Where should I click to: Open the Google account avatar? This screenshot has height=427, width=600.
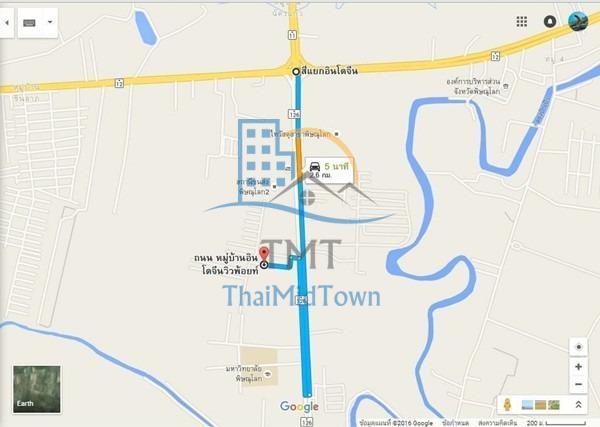[578, 21]
